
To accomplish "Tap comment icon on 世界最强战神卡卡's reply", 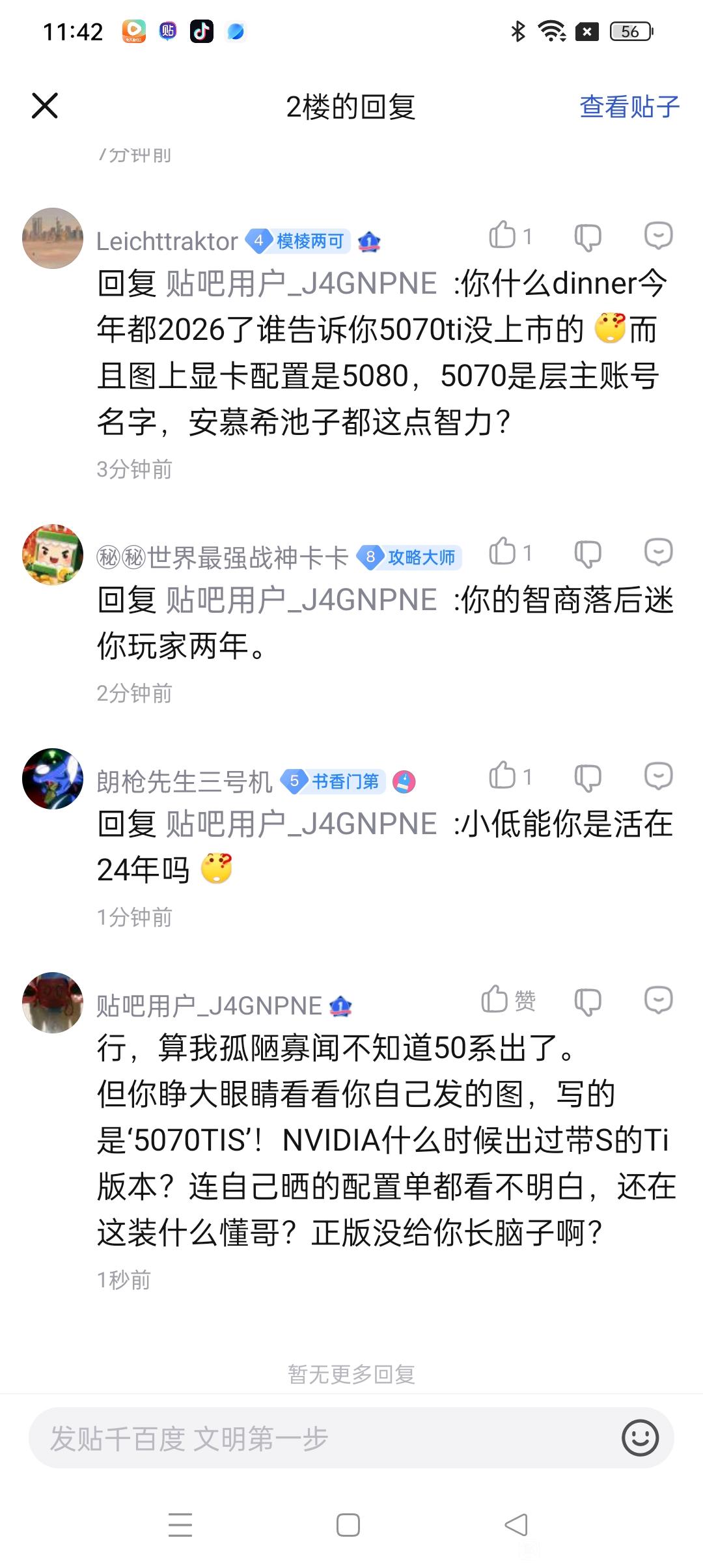I will 658,552.
